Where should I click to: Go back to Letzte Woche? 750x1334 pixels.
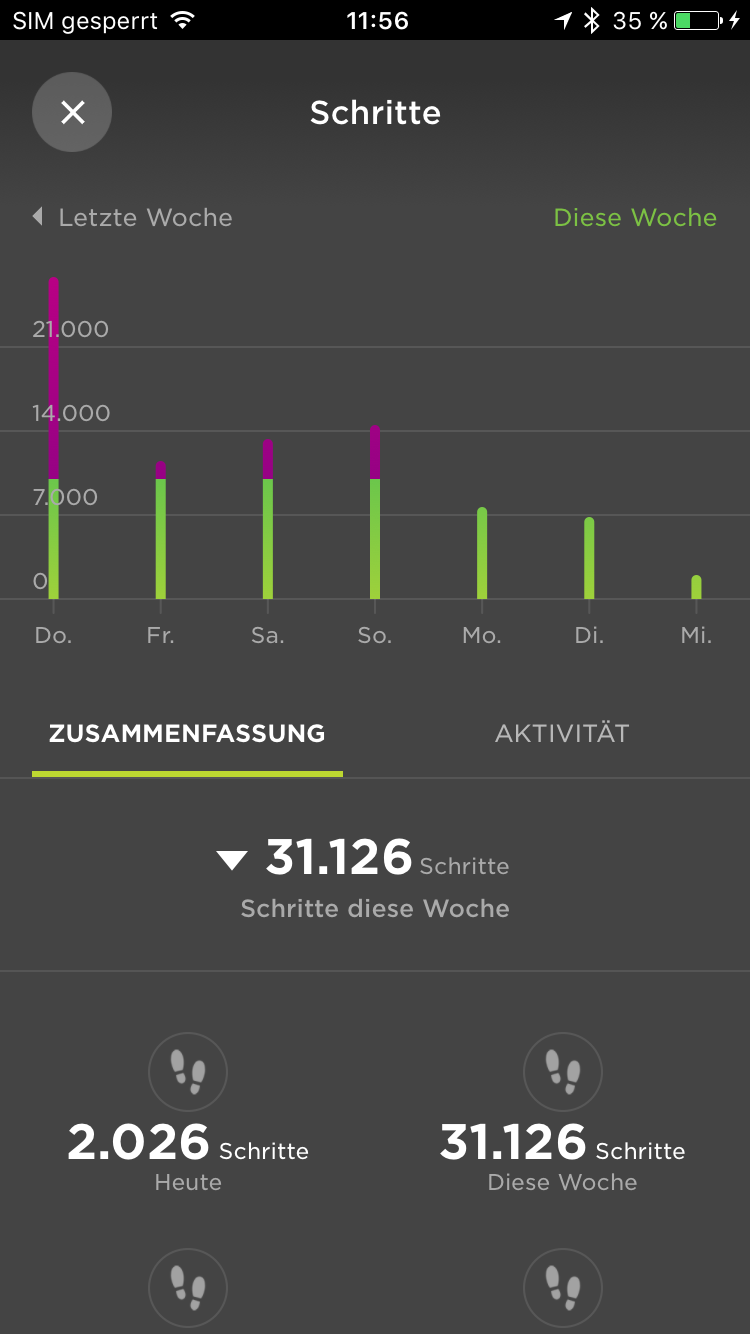coord(133,217)
